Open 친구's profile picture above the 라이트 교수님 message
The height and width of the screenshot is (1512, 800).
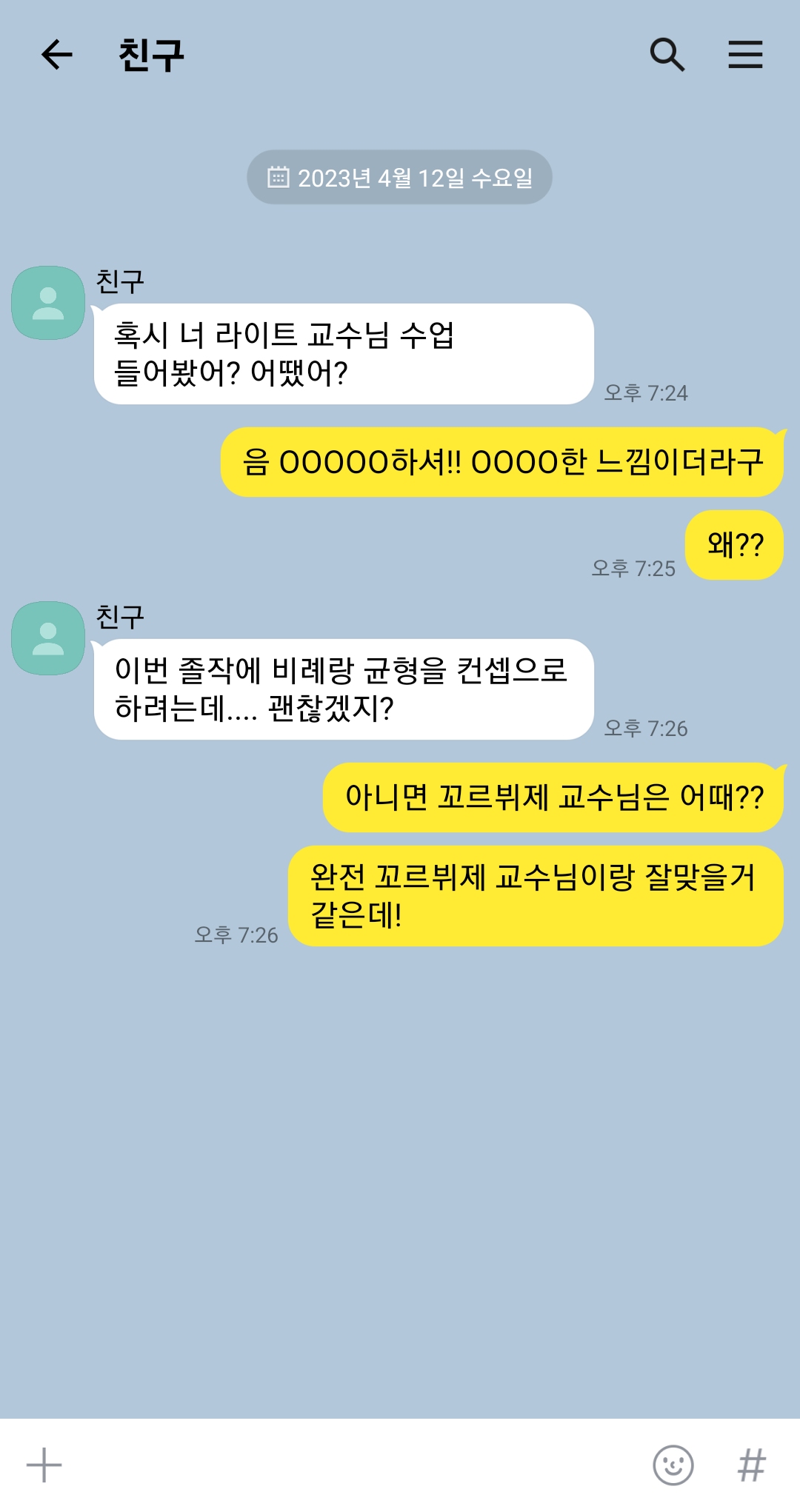pos(48,303)
